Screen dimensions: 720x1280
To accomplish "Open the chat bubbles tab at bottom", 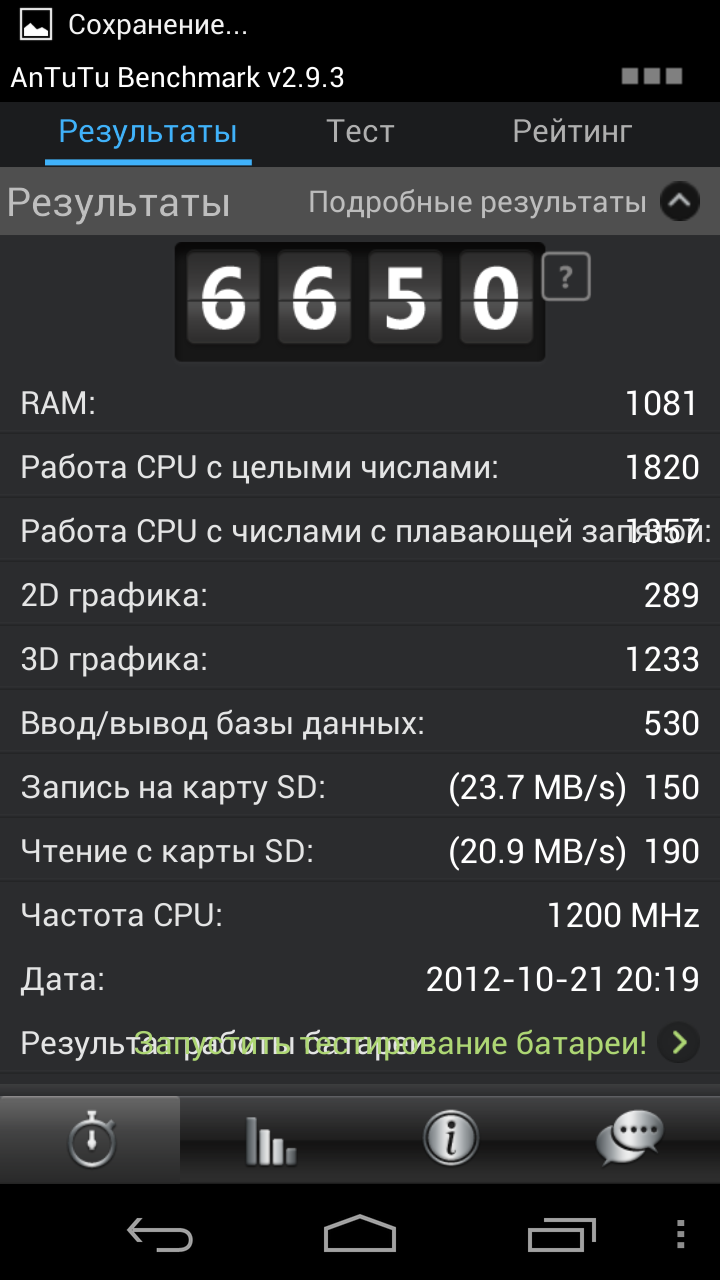I will pyautogui.click(x=630, y=1139).
